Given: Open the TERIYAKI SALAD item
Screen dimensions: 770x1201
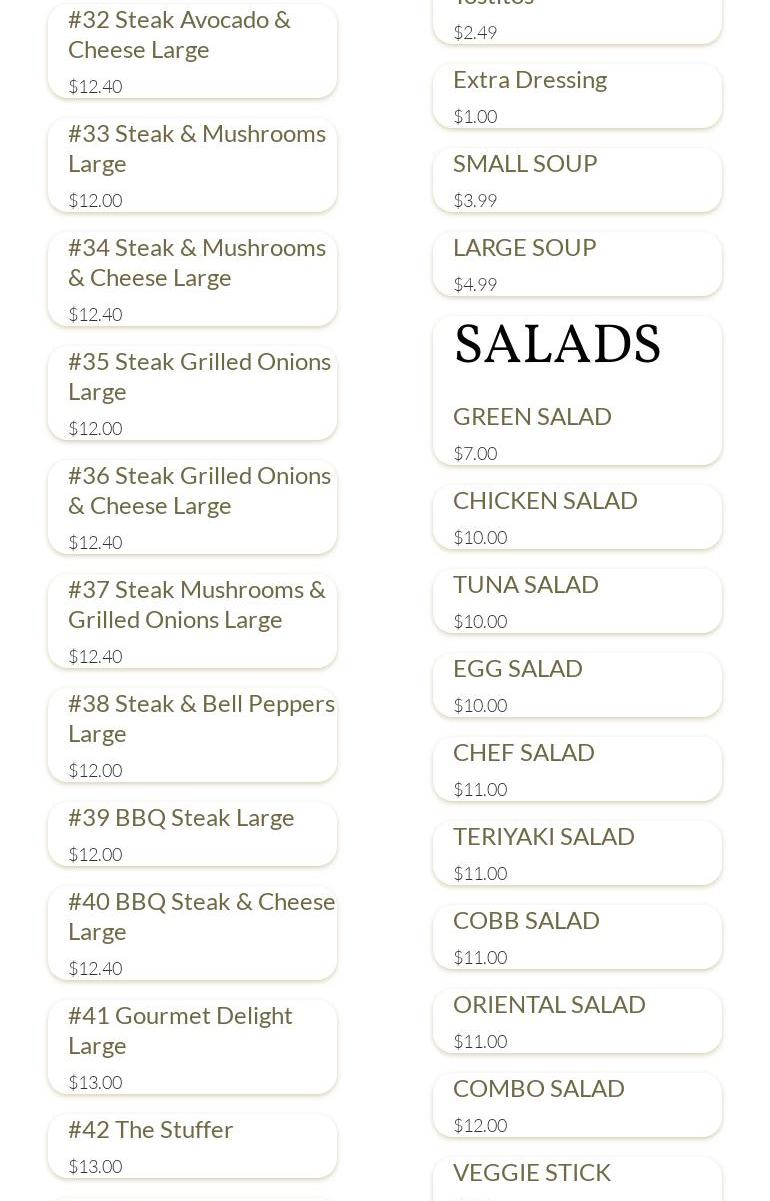Looking at the screenshot, I should click(x=577, y=853).
